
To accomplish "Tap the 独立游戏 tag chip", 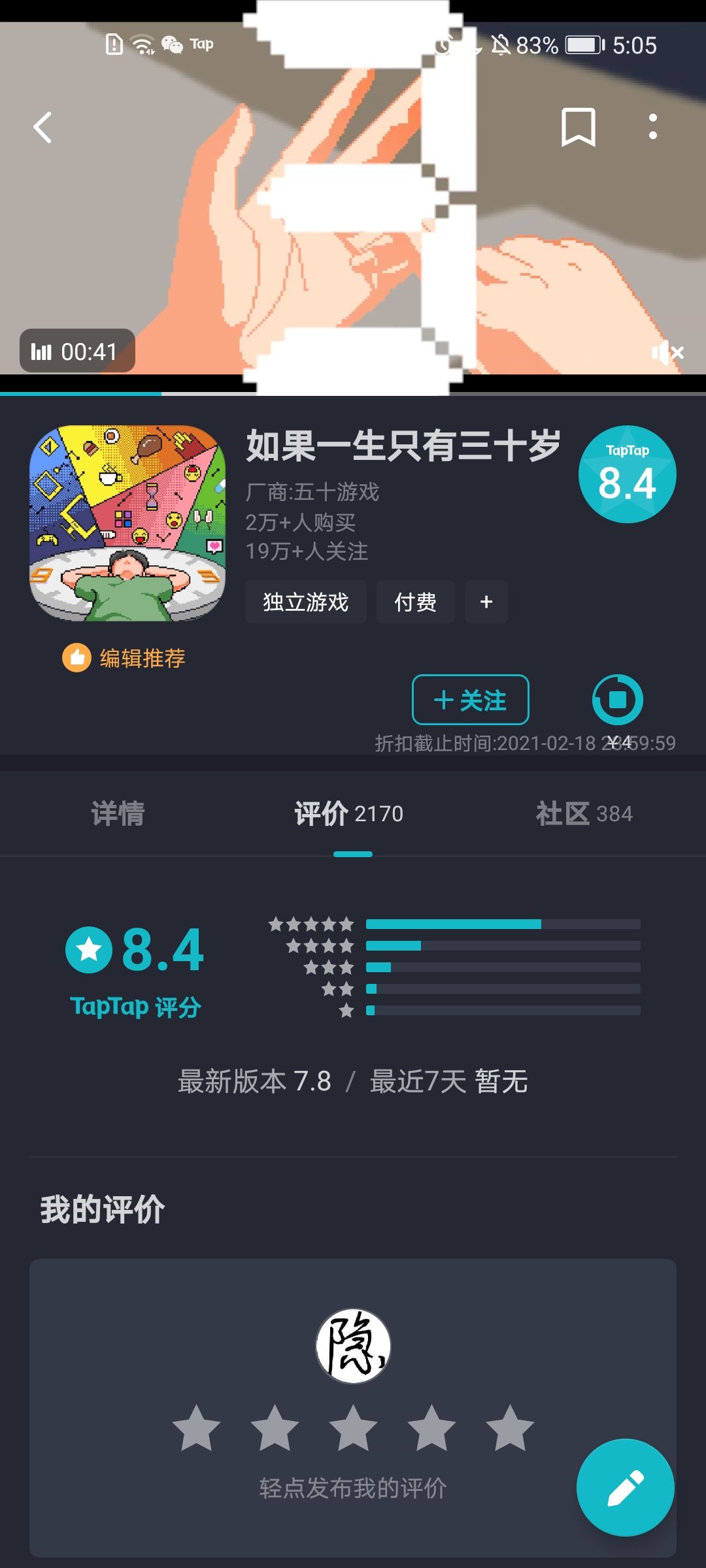I will [305, 602].
